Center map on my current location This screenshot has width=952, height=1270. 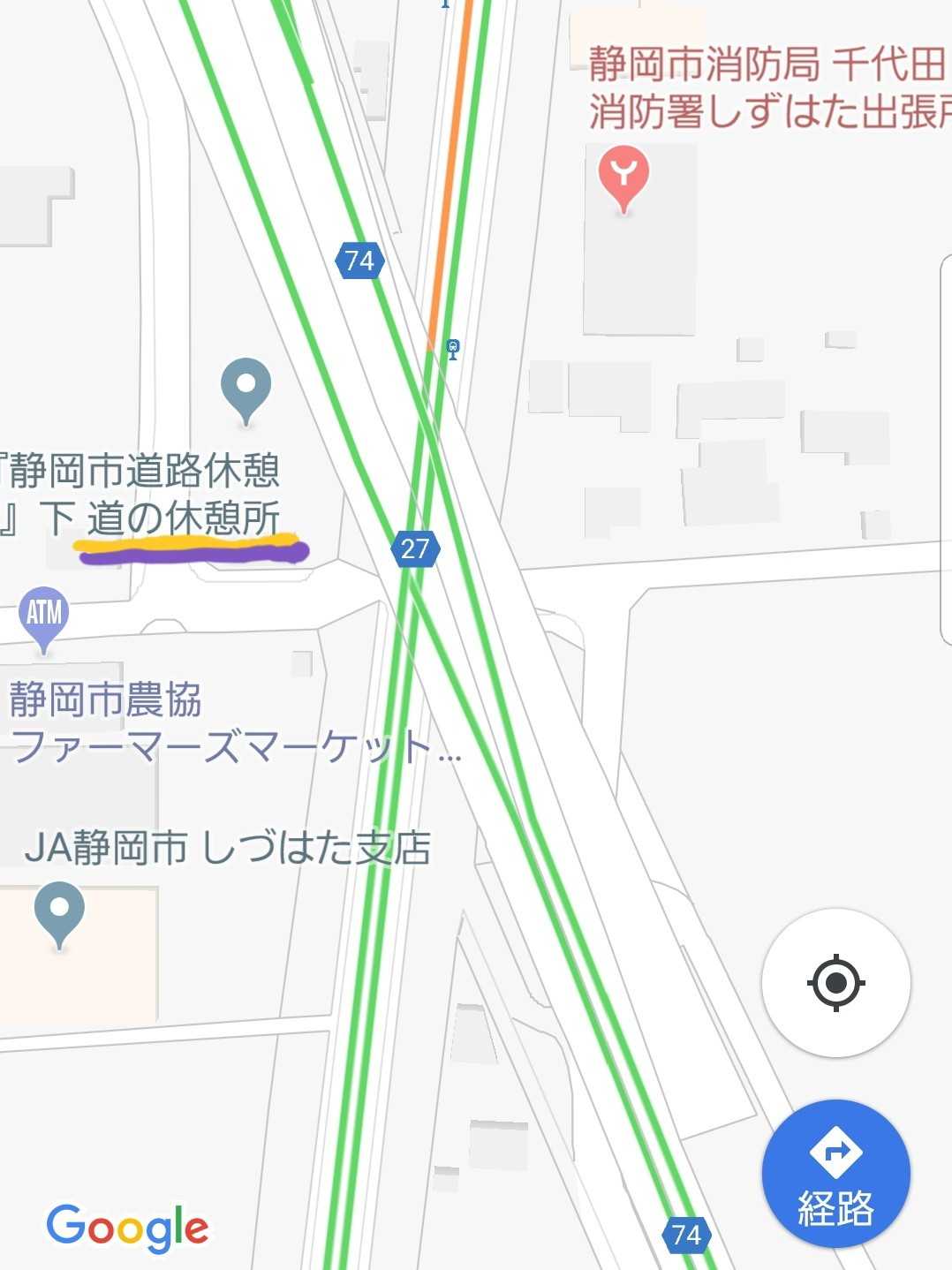pyautogui.click(x=835, y=982)
